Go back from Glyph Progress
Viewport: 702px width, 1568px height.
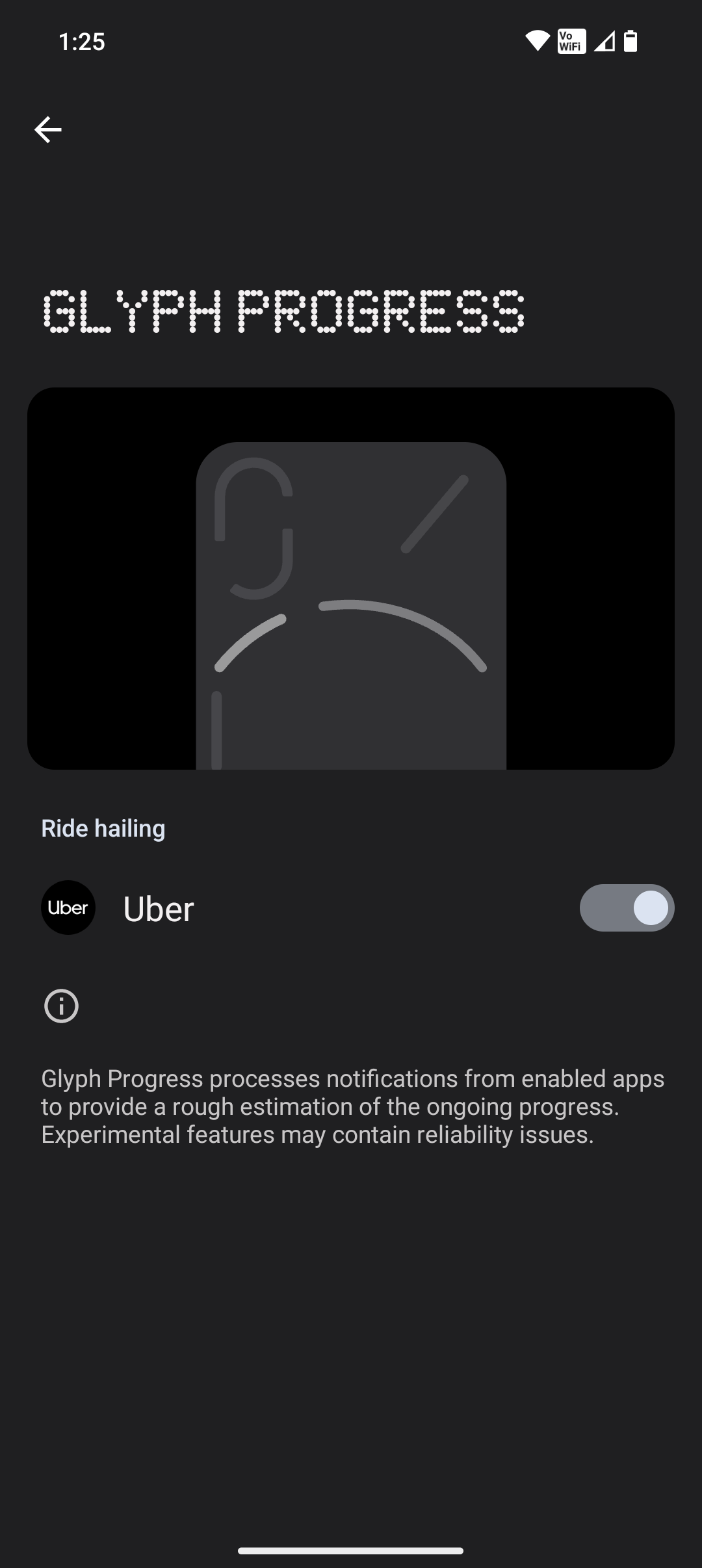48,130
